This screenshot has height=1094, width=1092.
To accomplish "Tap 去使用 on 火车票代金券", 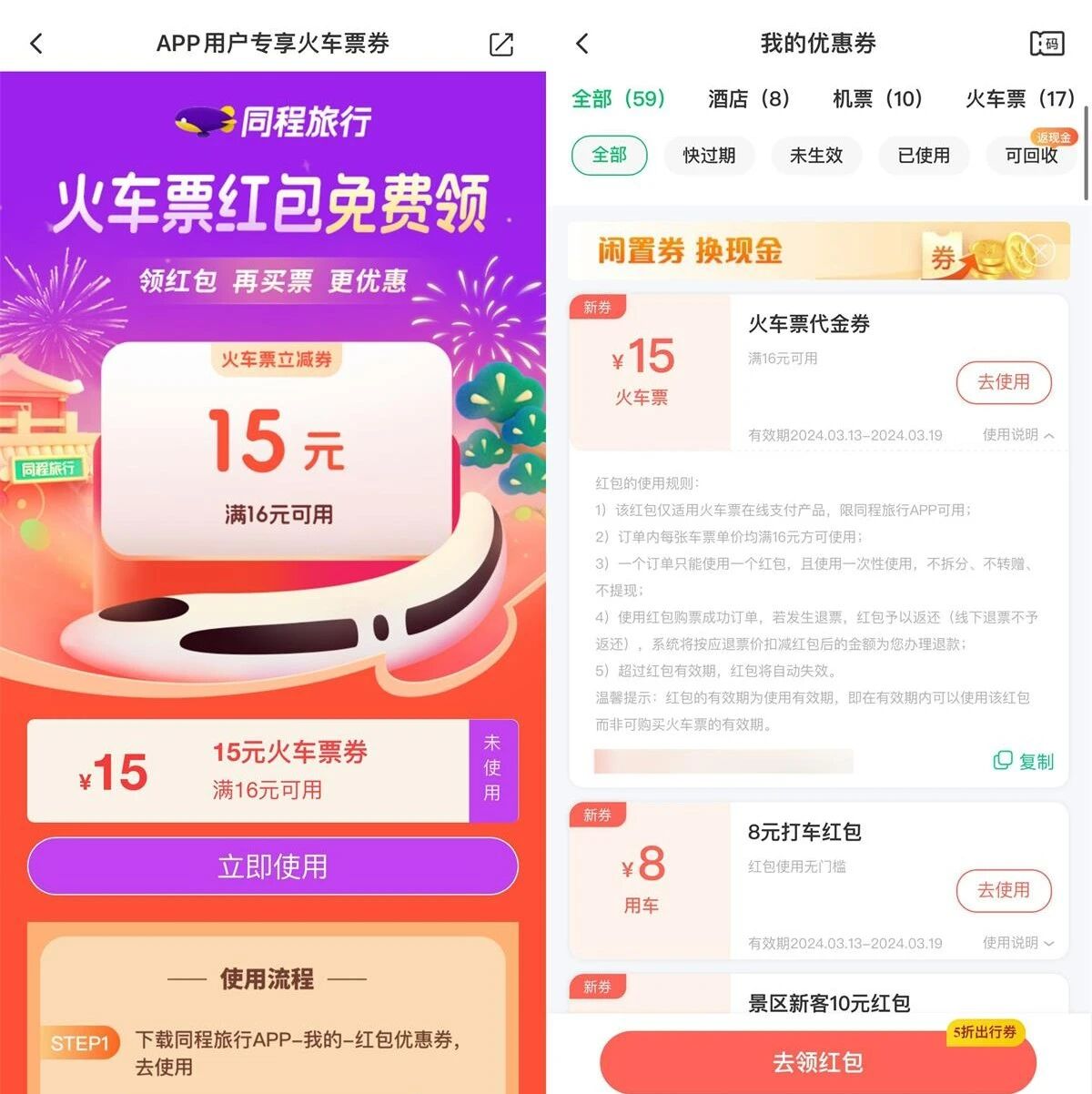I will click(1004, 382).
